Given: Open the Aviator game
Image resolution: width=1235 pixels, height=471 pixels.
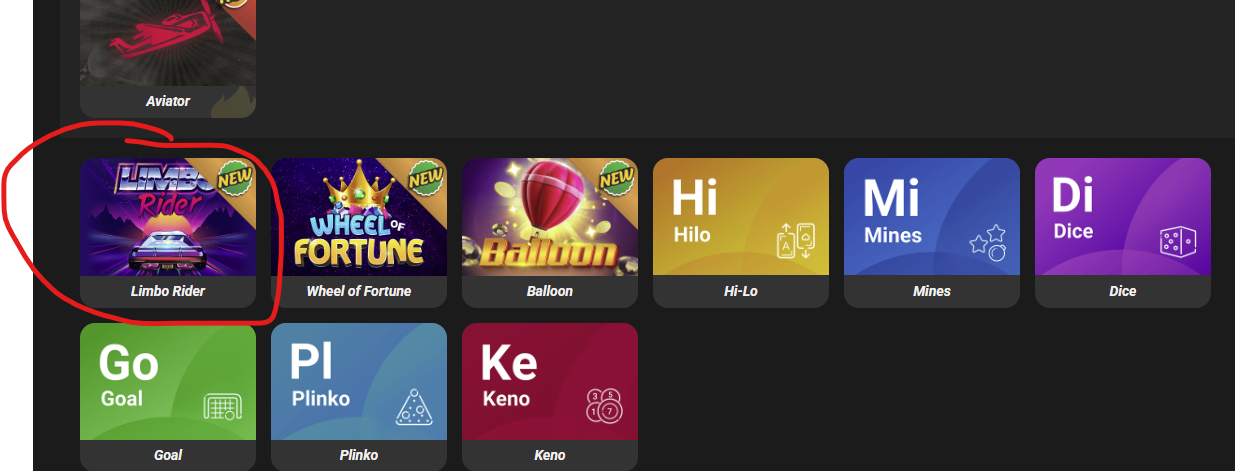Looking at the screenshot, I should click(168, 50).
